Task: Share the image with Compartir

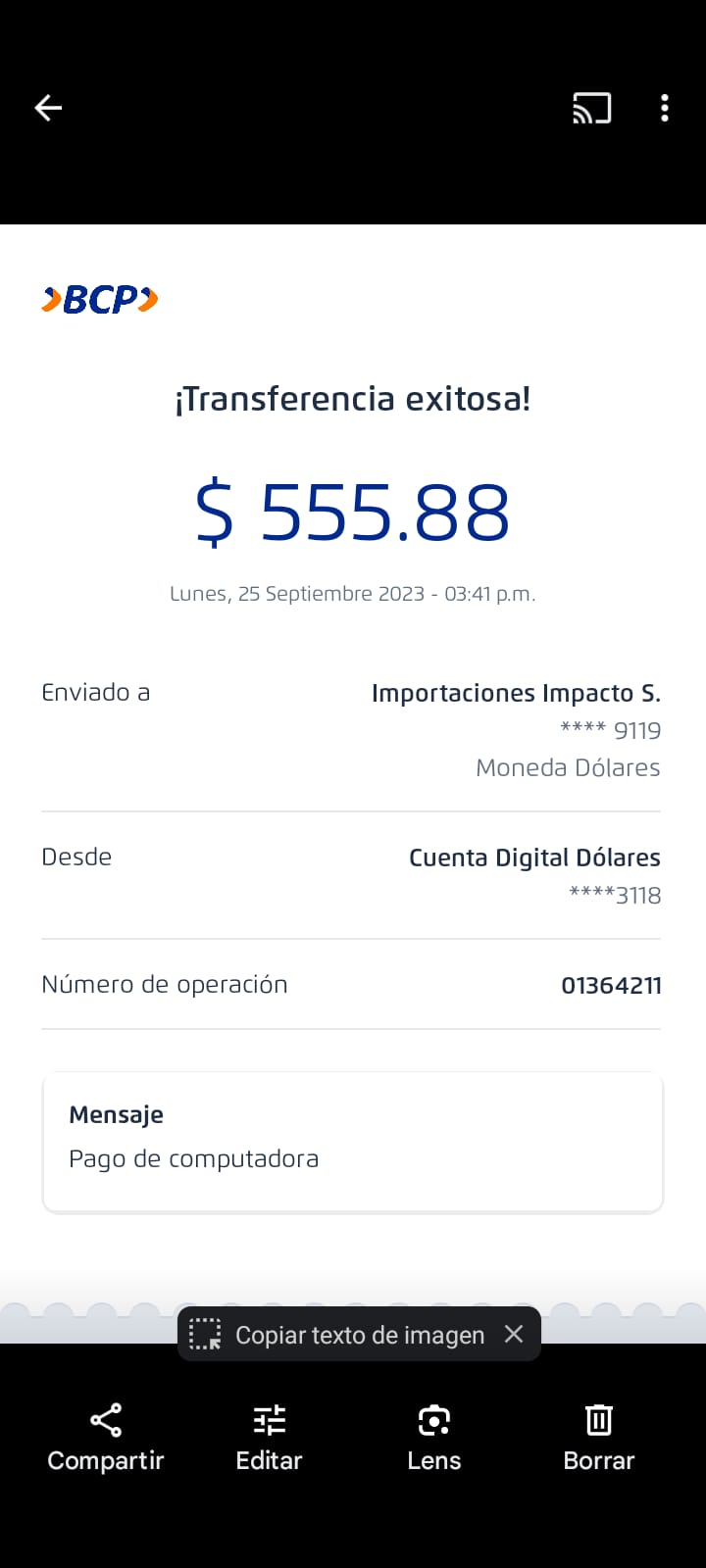Action: pos(106,1438)
